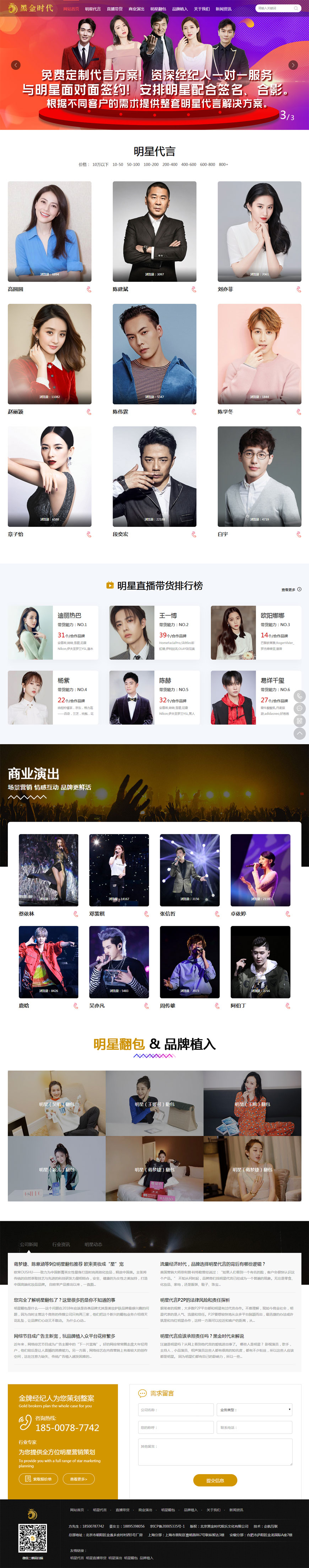Submit the form with 提交信息
The width and height of the screenshot is (309, 1568).
coord(215,1480)
